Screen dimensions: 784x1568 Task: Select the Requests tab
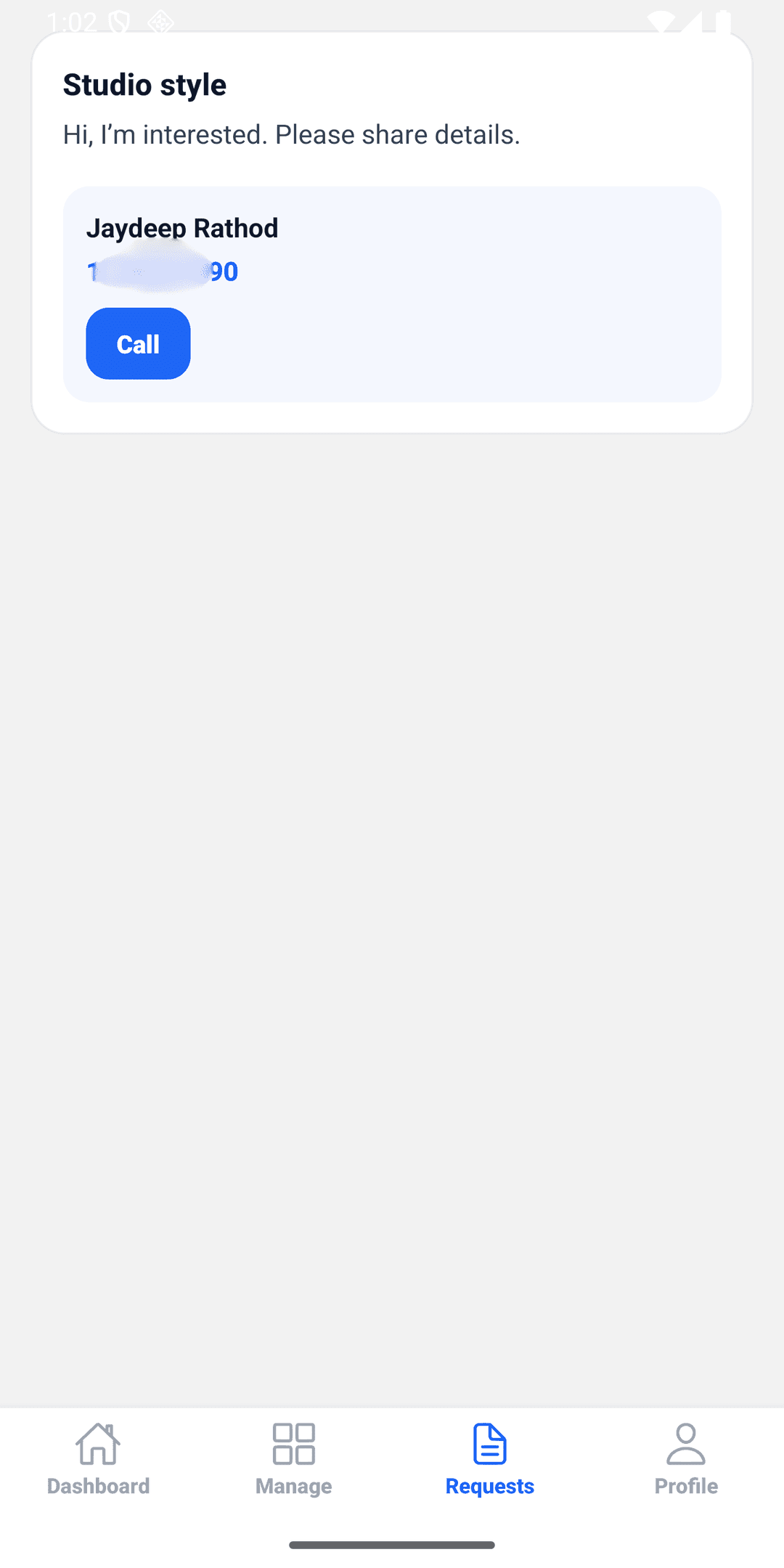tap(490, 1459)
